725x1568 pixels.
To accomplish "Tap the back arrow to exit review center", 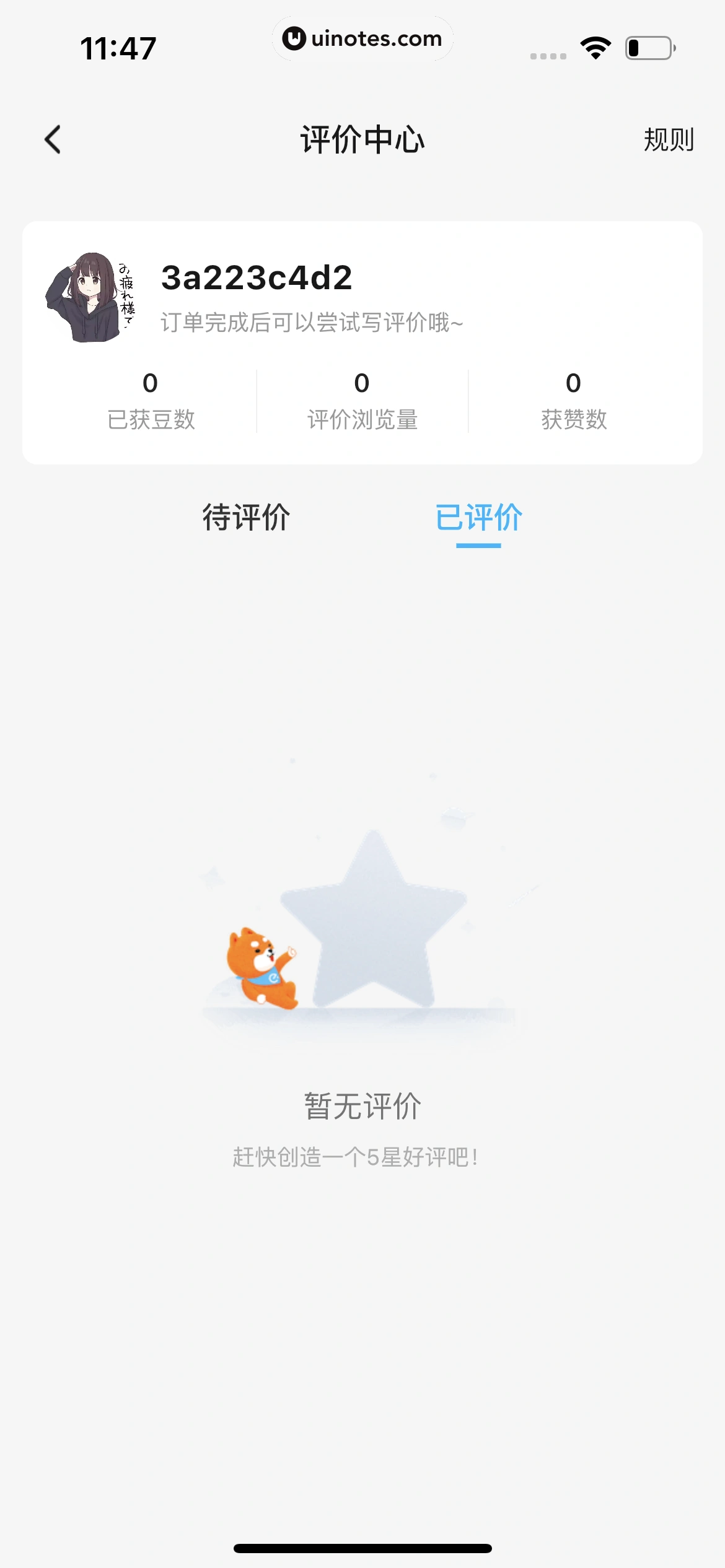I will pos(53,140).
